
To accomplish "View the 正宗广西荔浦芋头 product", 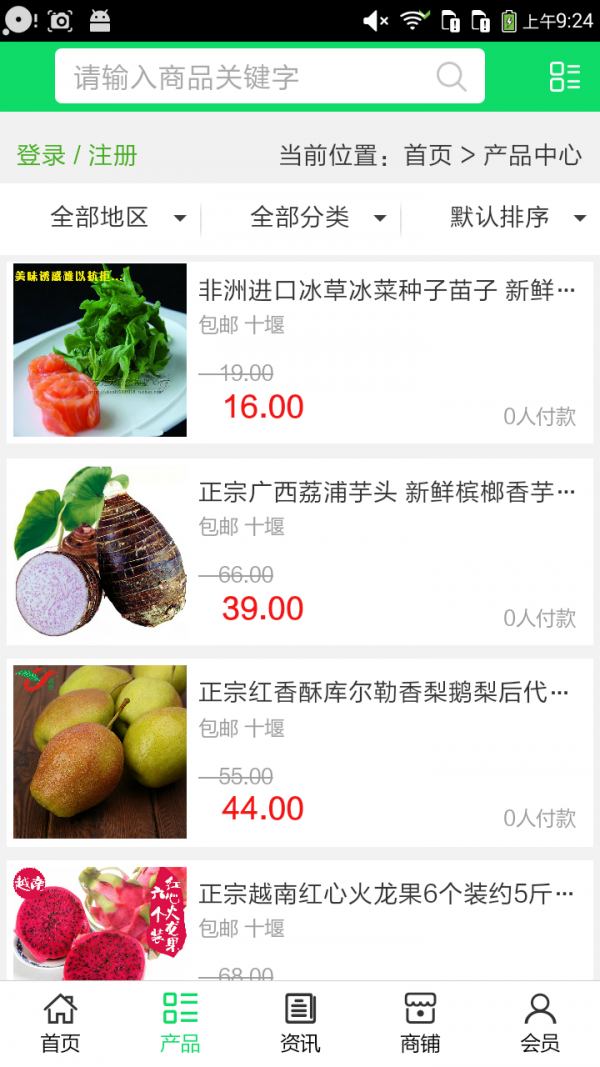I will pyautogui.click(x=387, y=493).
